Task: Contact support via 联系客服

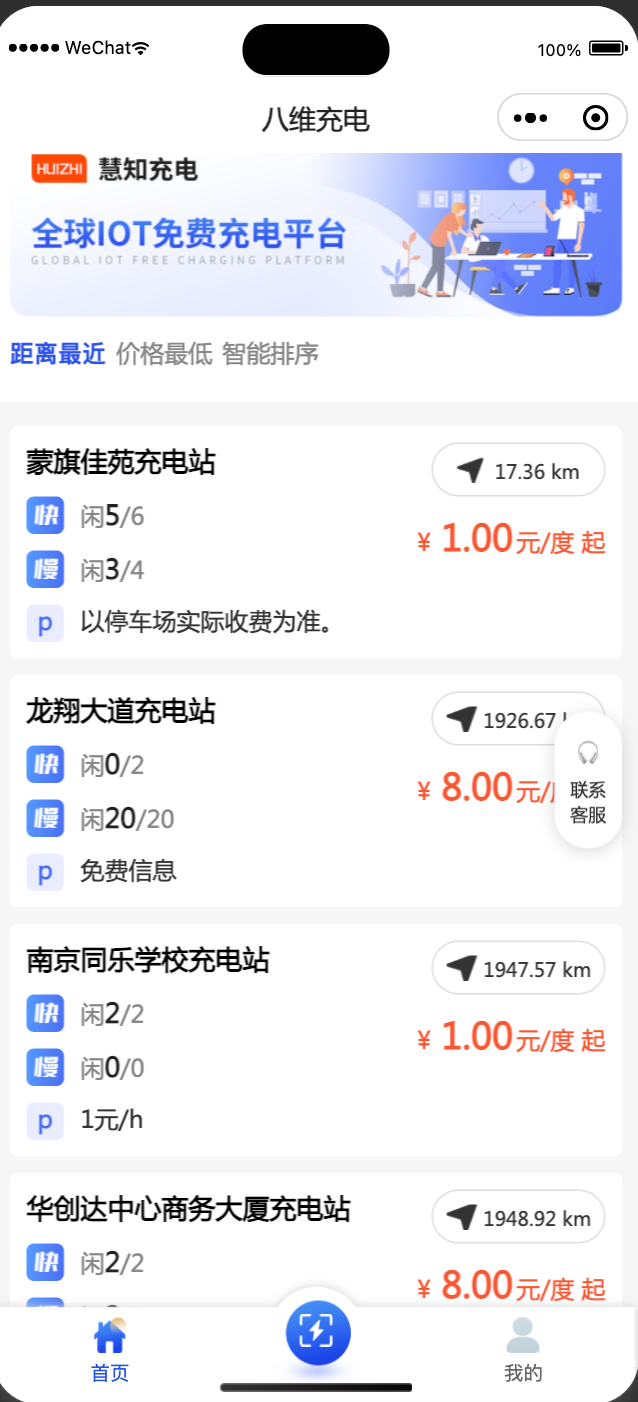Action: 588,783
